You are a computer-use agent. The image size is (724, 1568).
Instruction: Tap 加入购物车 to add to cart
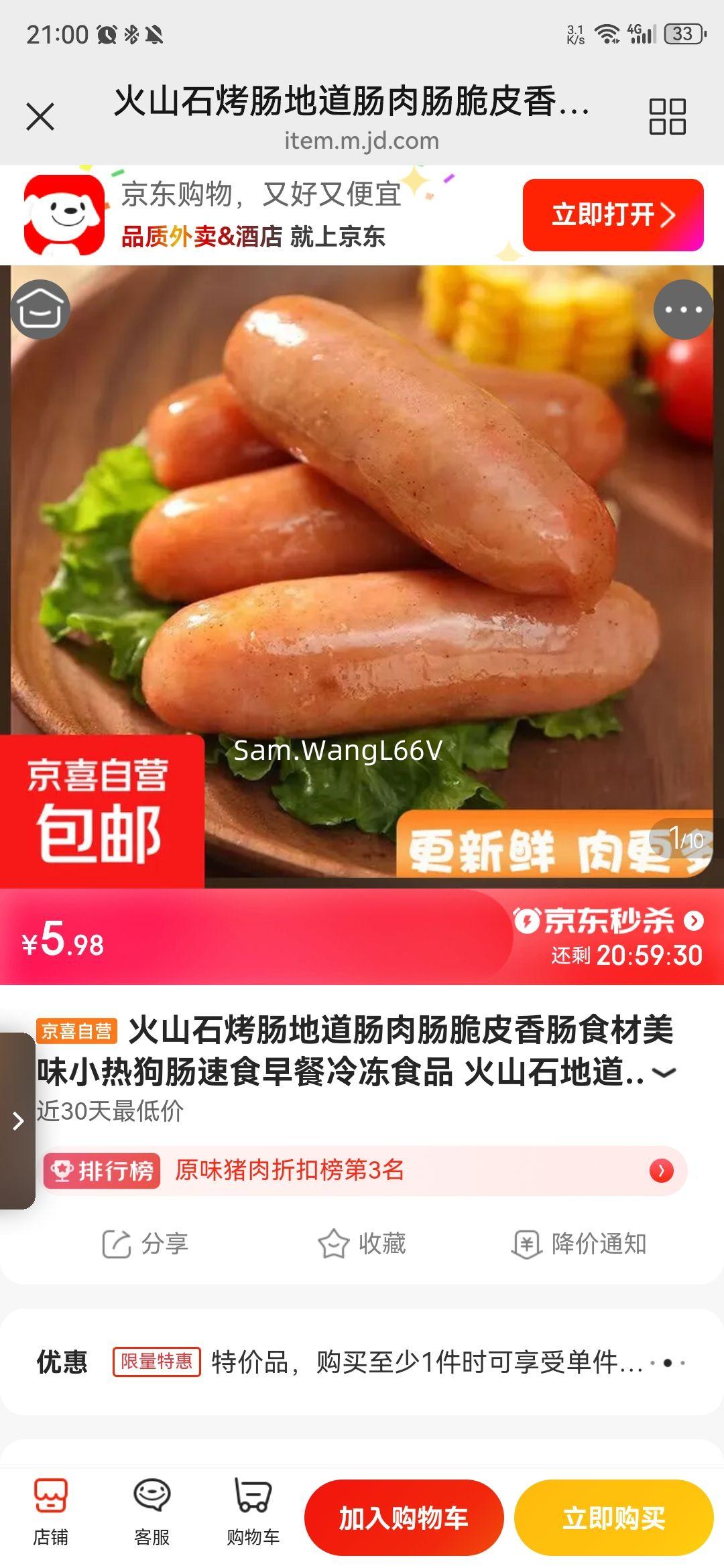coord(404,1518)
